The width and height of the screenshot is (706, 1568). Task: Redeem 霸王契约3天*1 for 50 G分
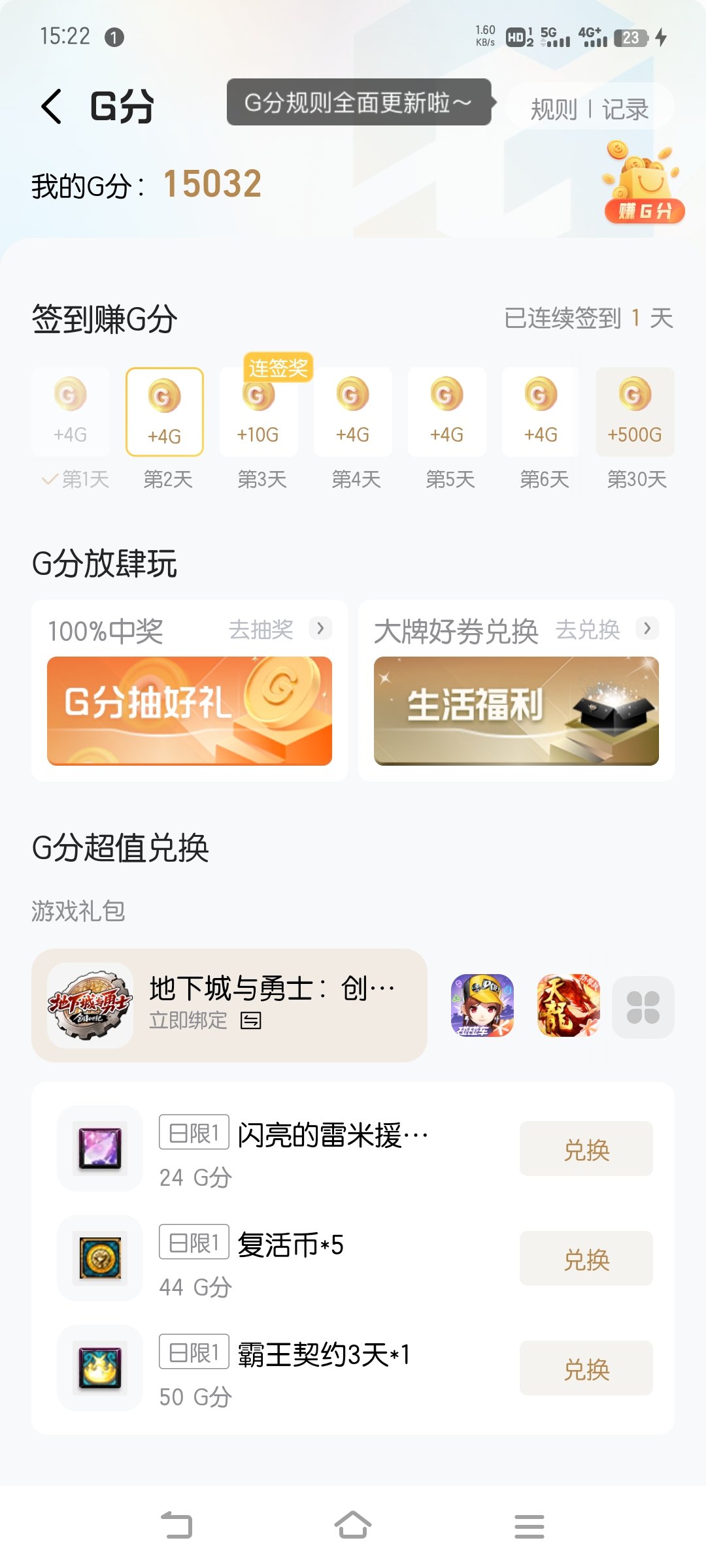[586, 1368]
